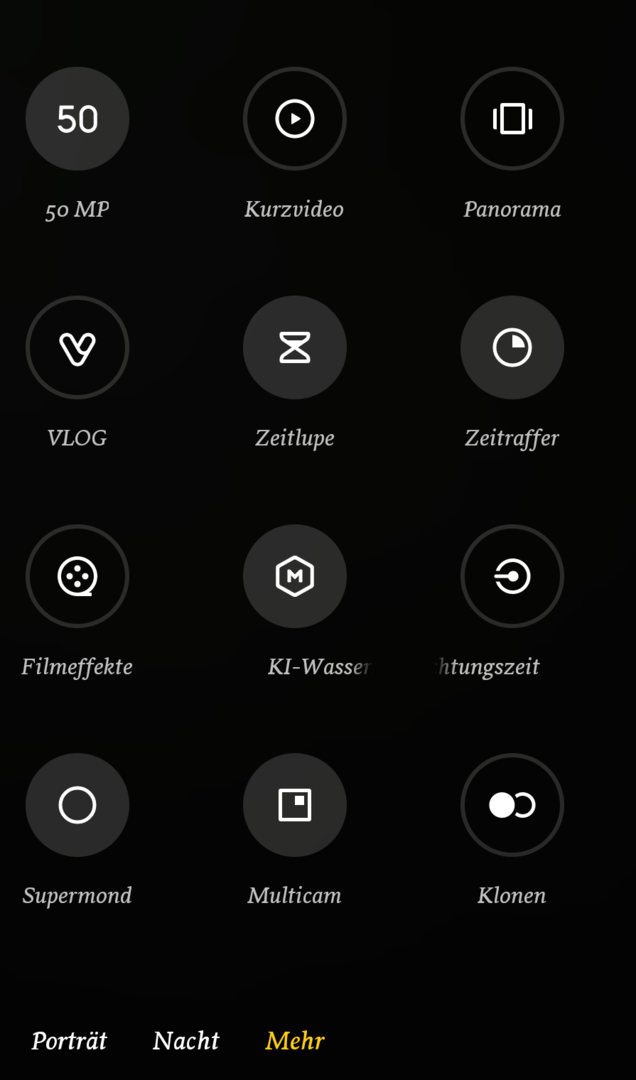Choose Supermond mode
Viewport: 636px width, 1080px height.
tap(77, 804)
